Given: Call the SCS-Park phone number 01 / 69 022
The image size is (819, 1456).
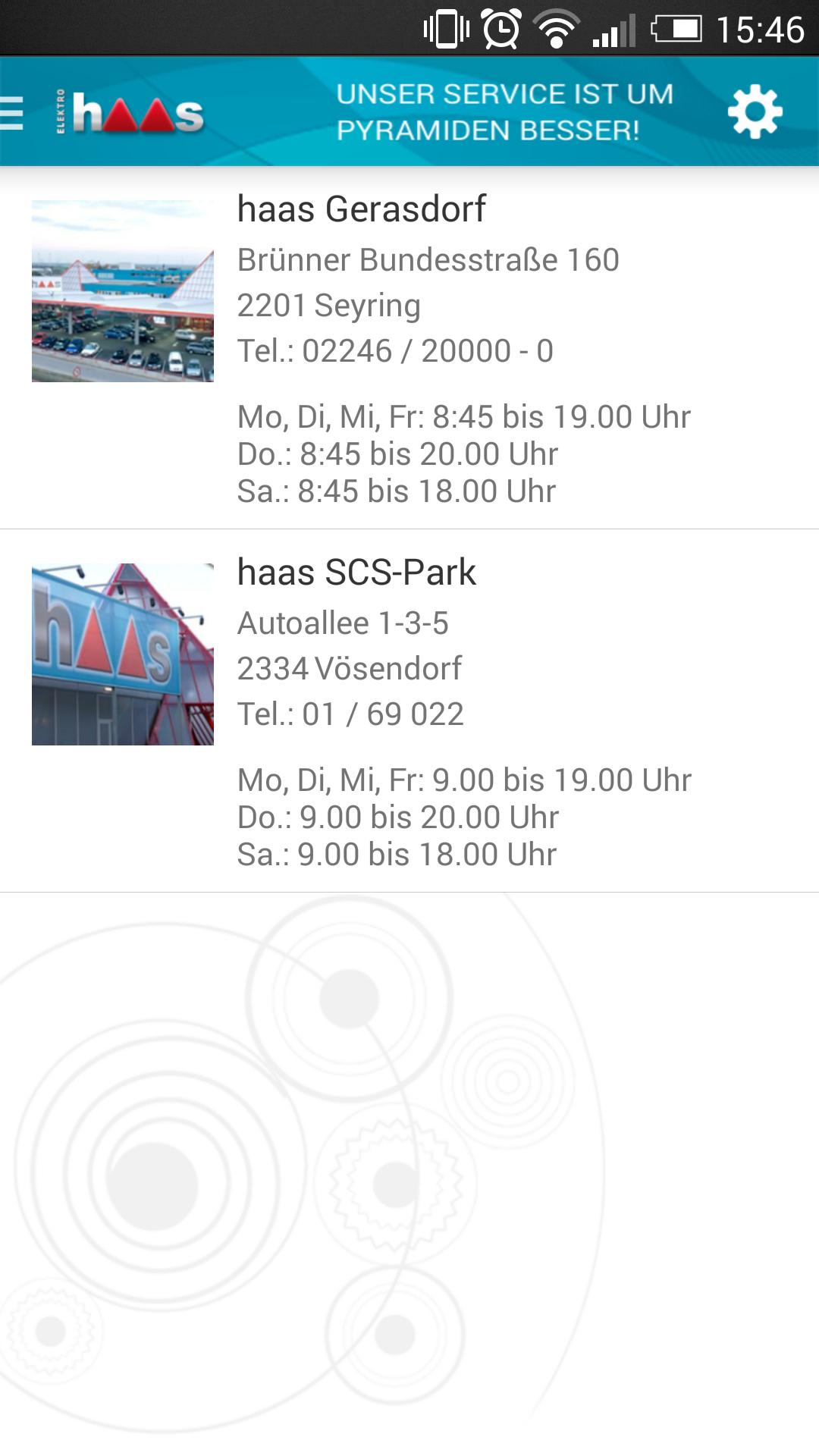Looking at the screenshot, I should (x=351, y=713).
